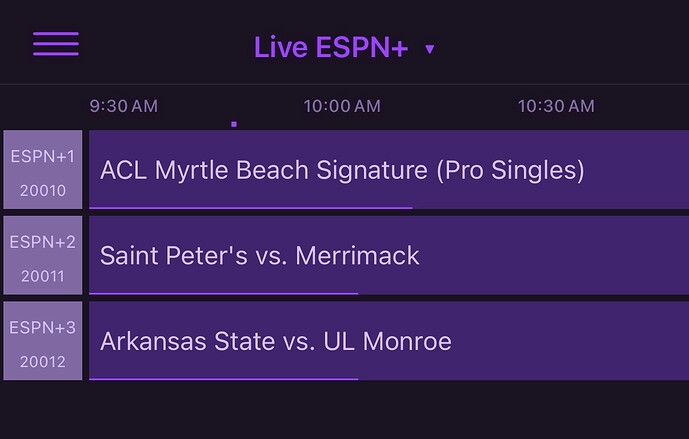Expand the Live ESPN+ dropdown
Viewport: 689px width, 439px height.
tap(344, 47)
